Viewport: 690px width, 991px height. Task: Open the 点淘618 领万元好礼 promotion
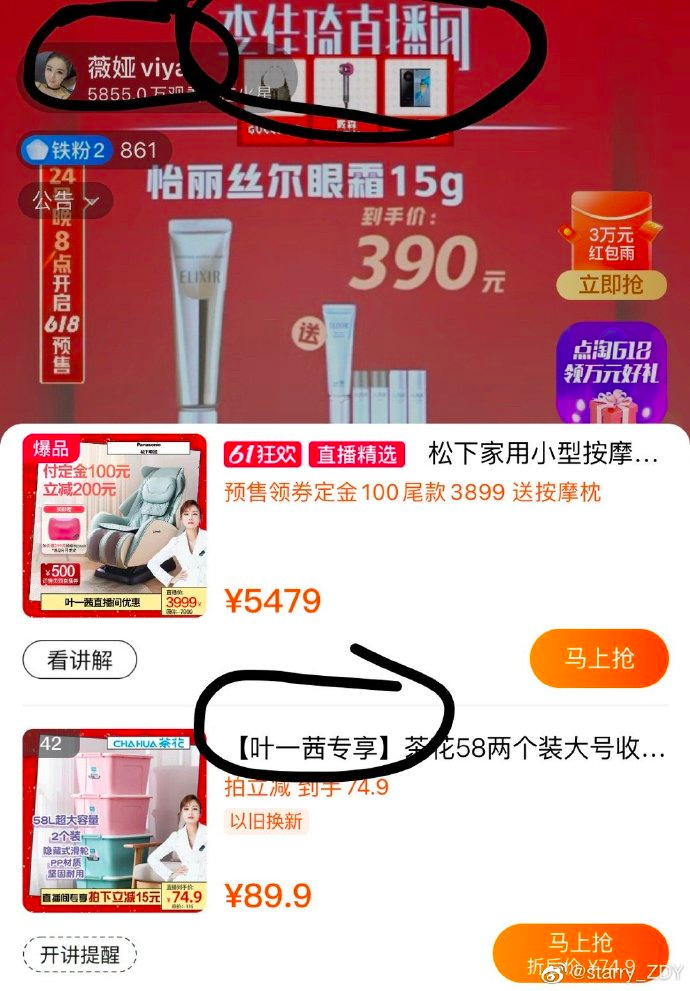611,371
